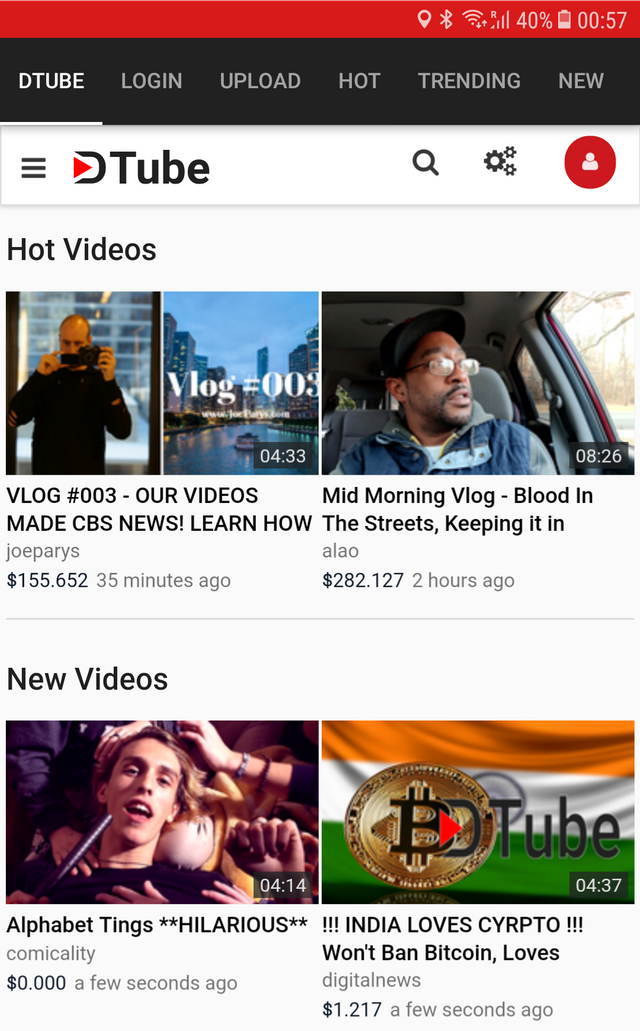Open the red user profile button
This screenshot has width=640, height=1031.
(x=590, y=162)
